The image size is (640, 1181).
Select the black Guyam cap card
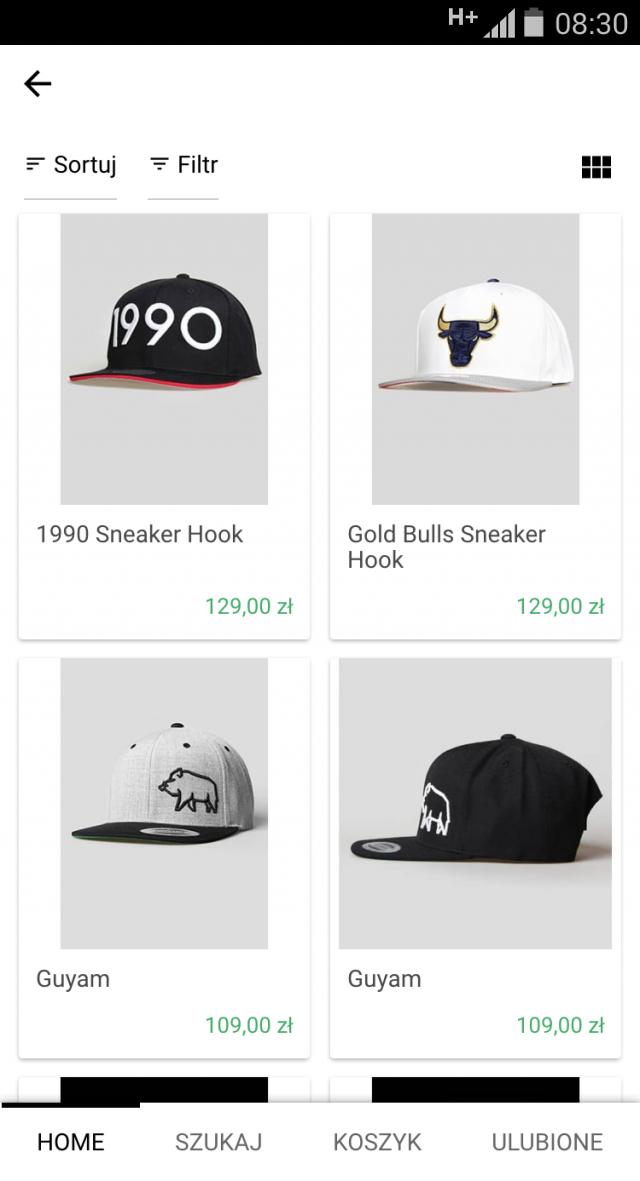pos(475,855)
